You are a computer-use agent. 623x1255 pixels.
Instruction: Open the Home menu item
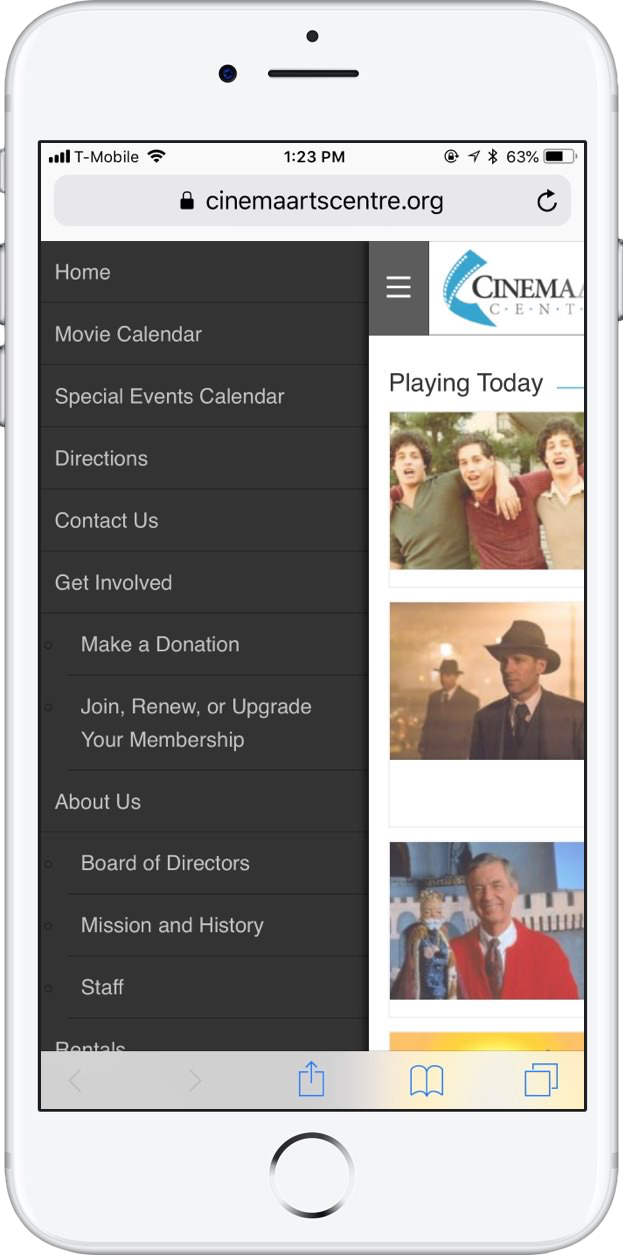204,272
